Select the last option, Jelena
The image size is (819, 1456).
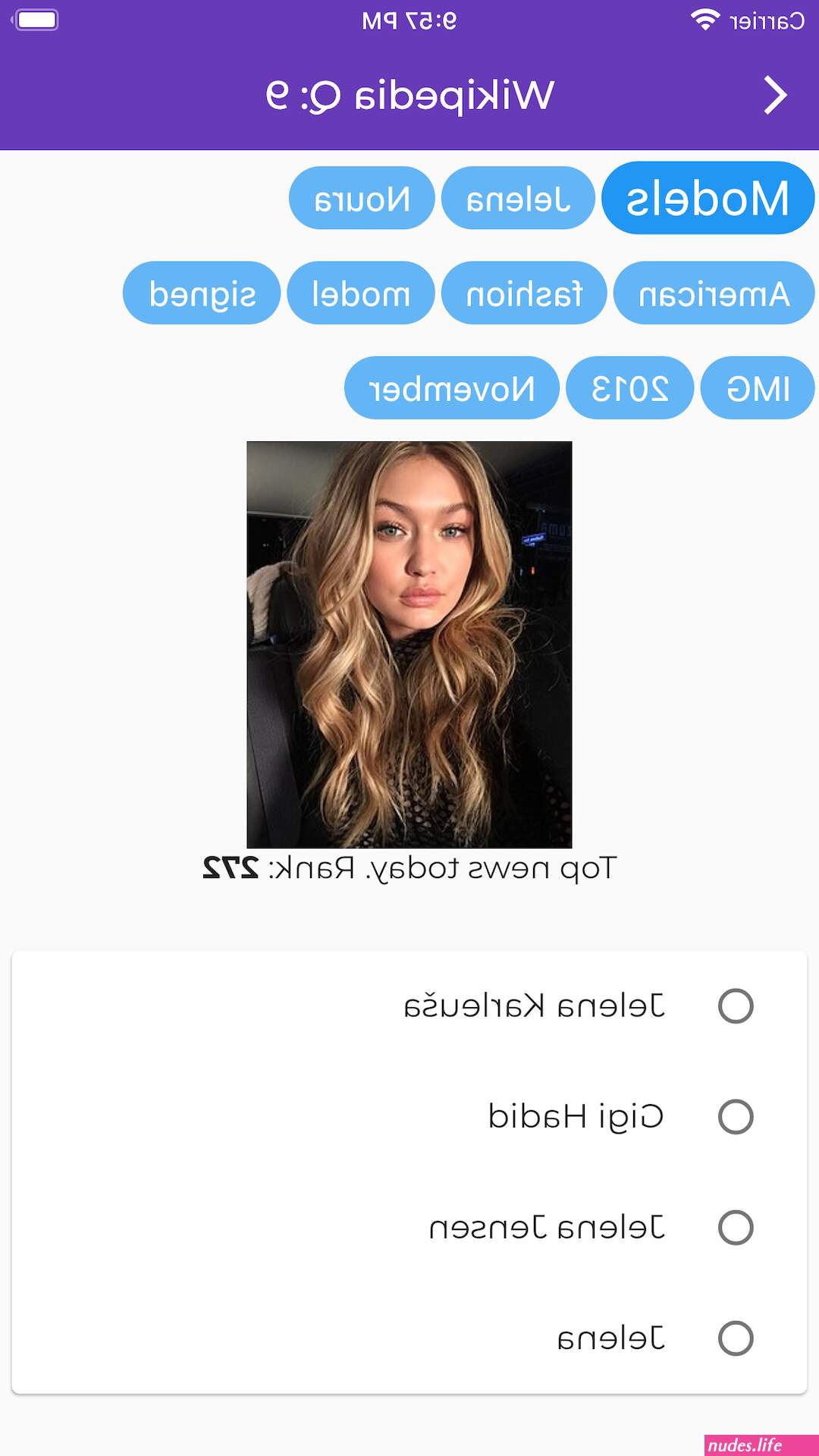(x=735, y=1338)
